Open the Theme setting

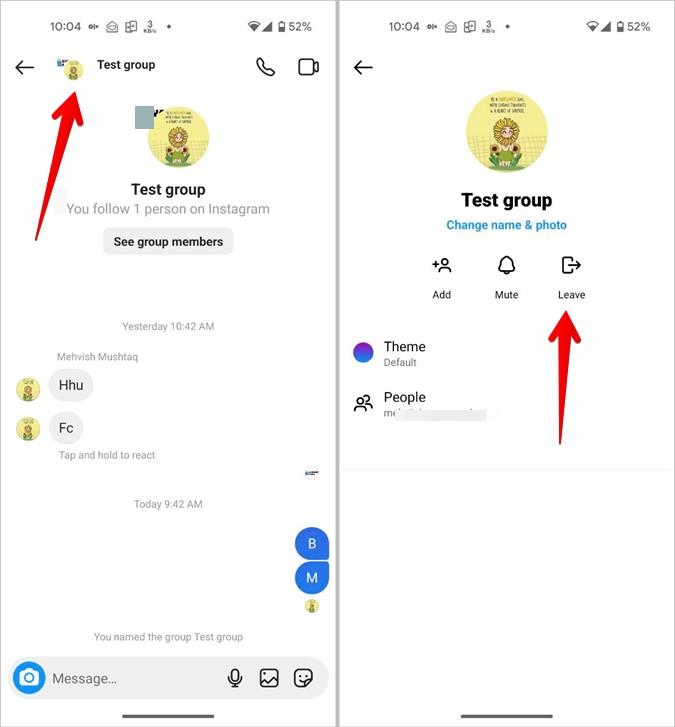[404, 352]
